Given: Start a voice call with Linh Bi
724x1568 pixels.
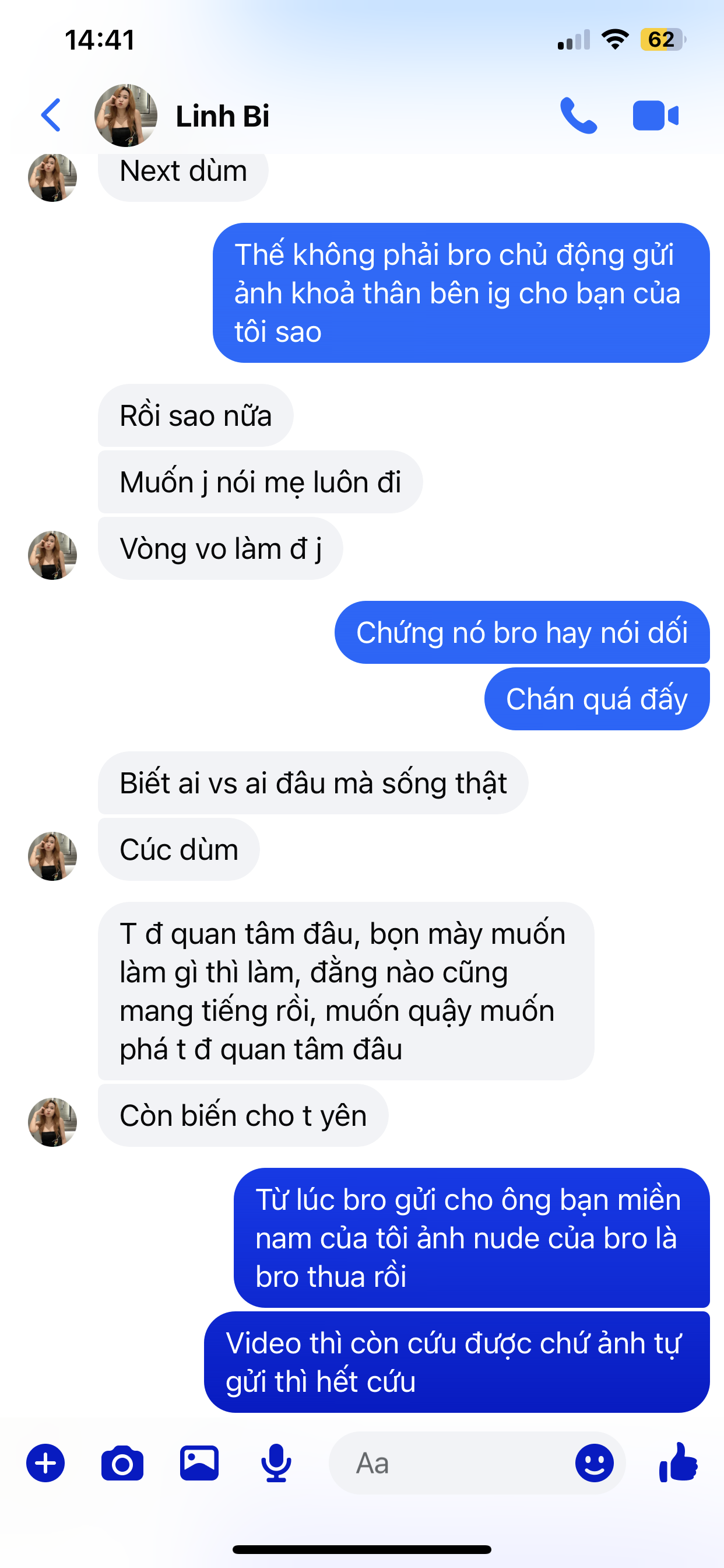Looking at the screenshot, I should (578, 115).
